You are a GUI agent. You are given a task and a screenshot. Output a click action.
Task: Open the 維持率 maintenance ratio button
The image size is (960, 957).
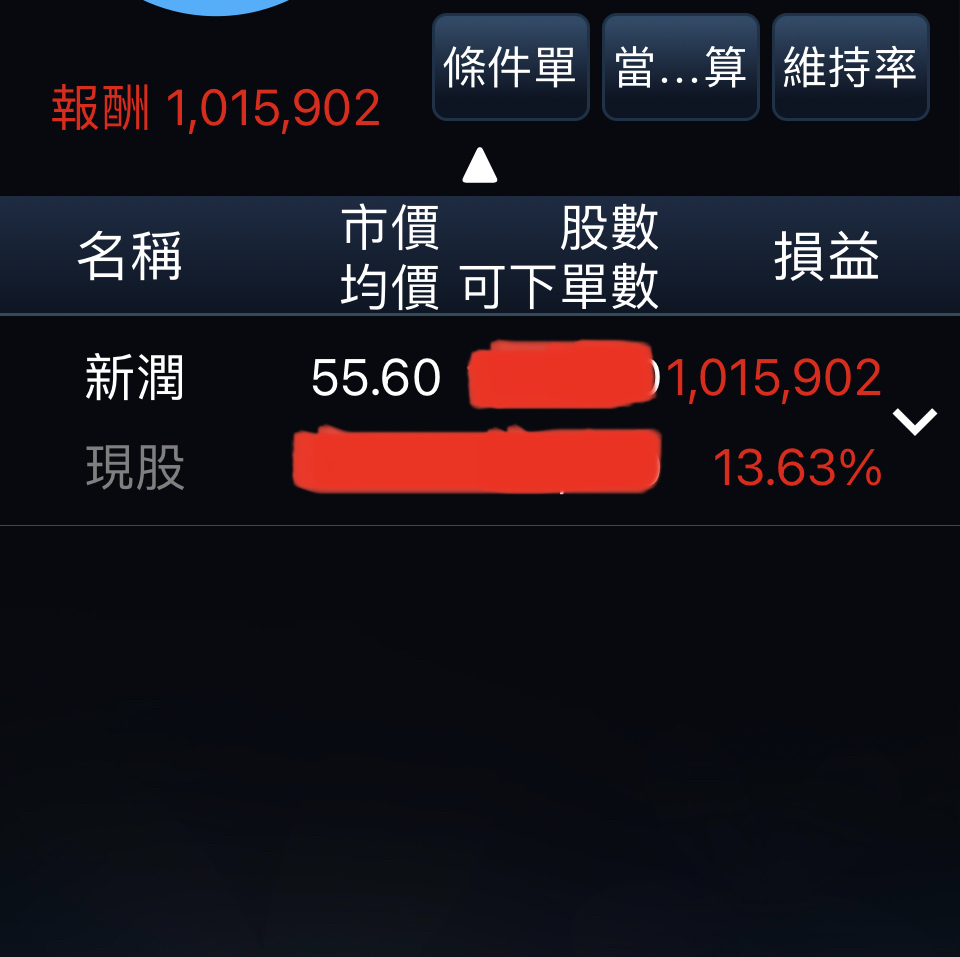[x=850, y=67]
